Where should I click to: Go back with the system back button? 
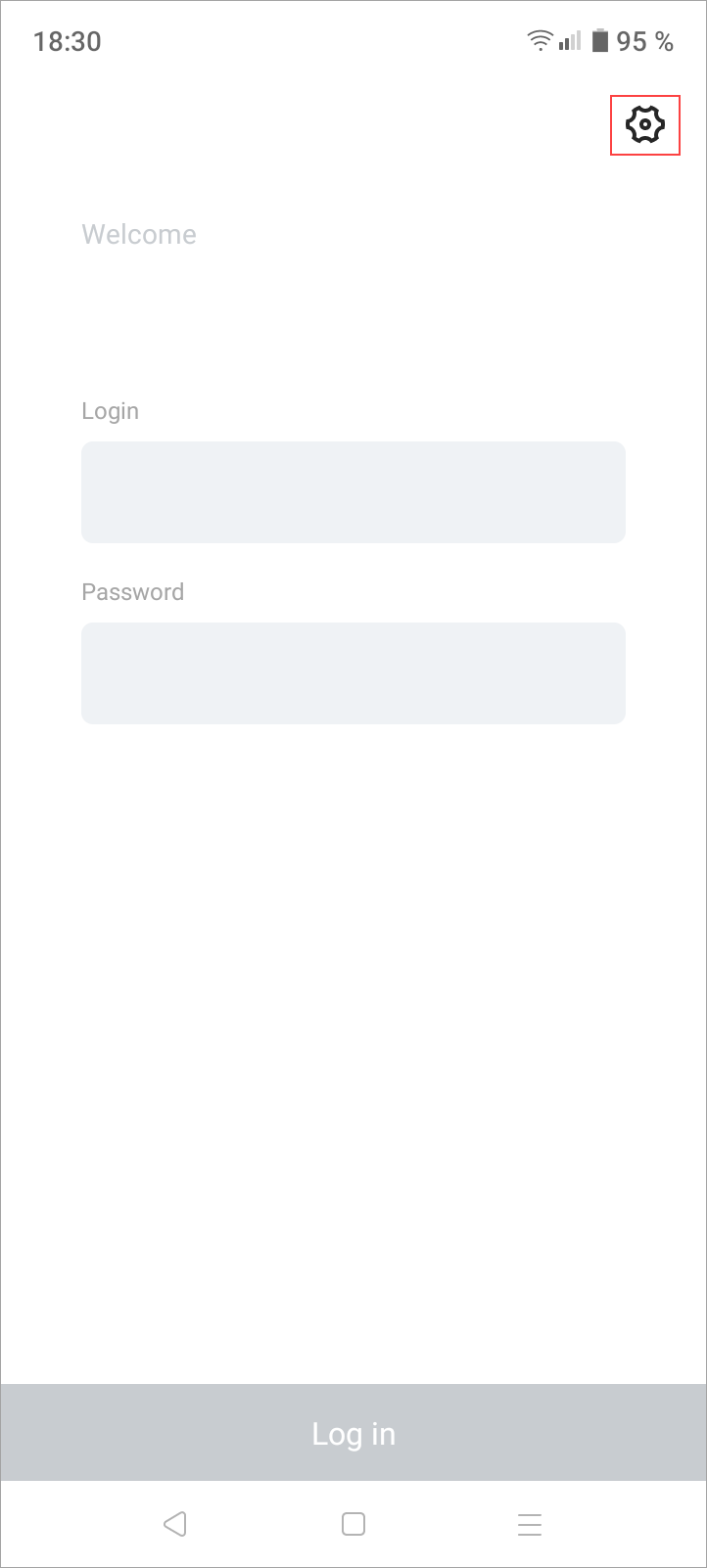(x=175, y=1524)
